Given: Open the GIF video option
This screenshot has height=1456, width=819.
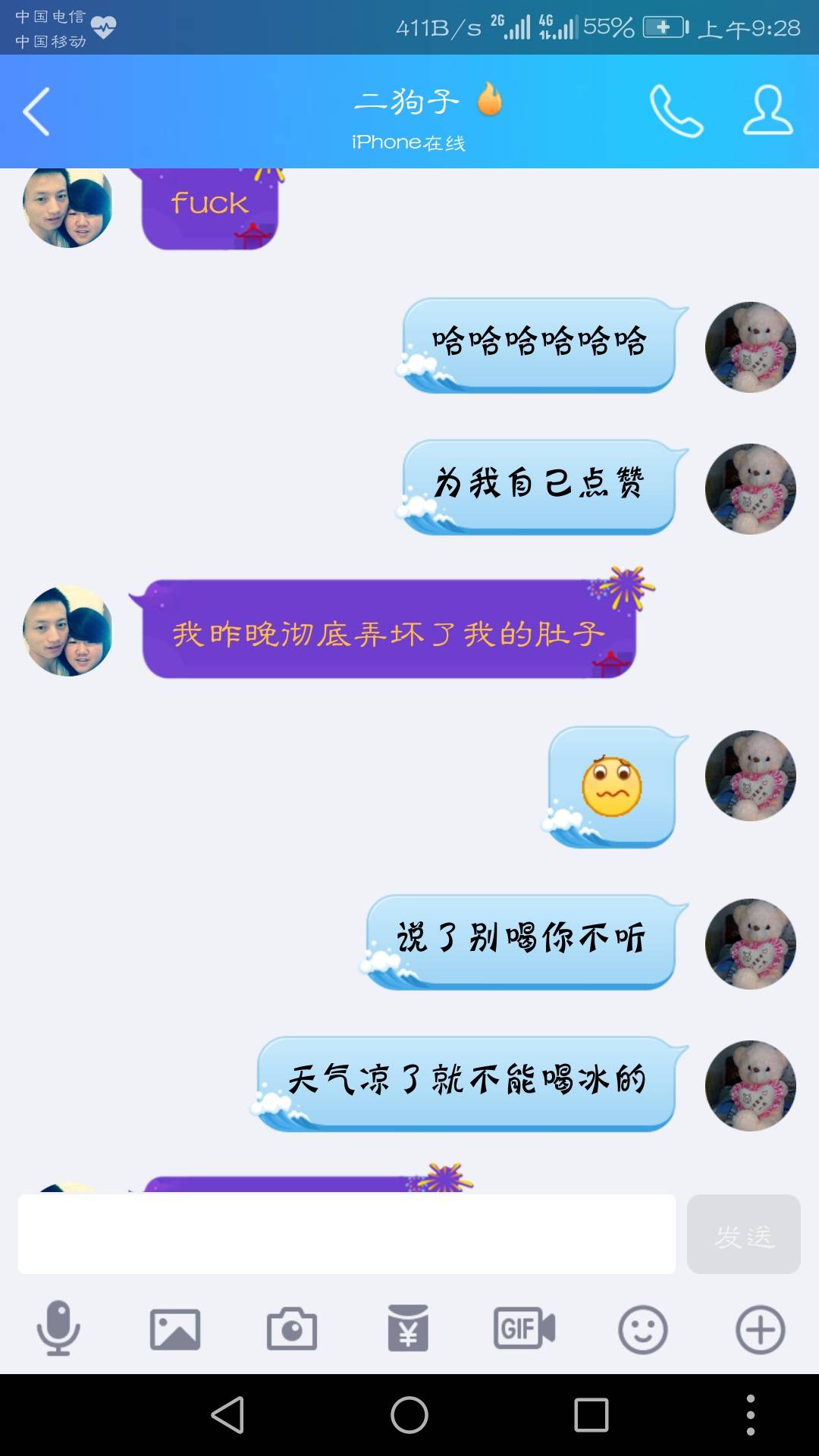Looking at the screenshot, I should click(x=525, y=1329).
